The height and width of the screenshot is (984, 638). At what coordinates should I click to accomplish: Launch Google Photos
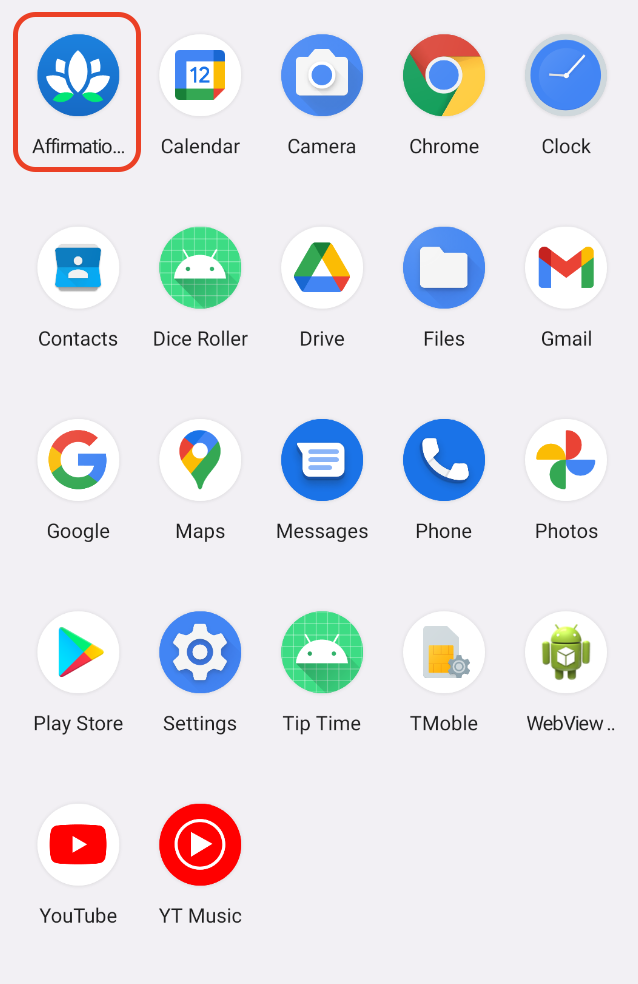tap(566, 460)
